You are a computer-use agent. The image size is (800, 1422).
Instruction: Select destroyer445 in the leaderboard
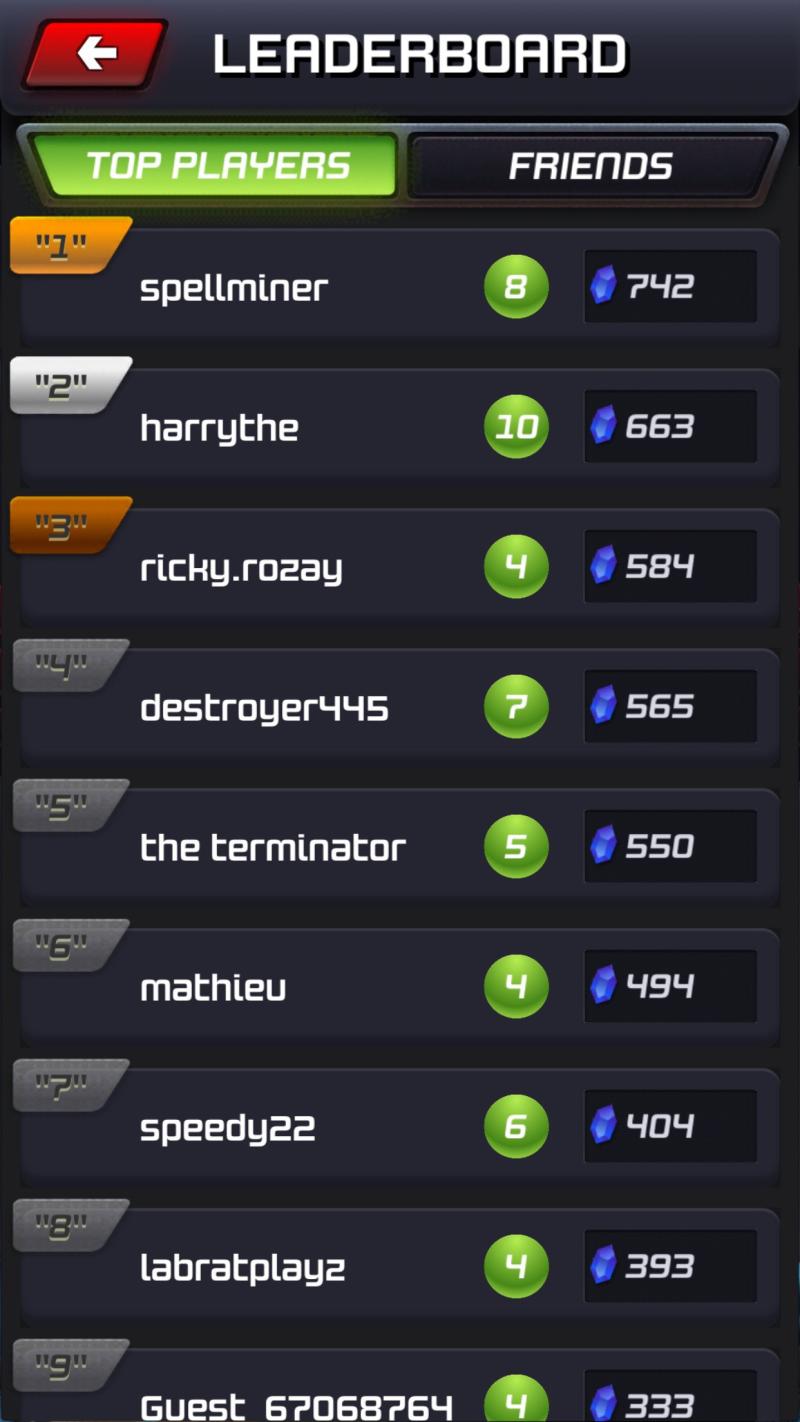[400, 708]
